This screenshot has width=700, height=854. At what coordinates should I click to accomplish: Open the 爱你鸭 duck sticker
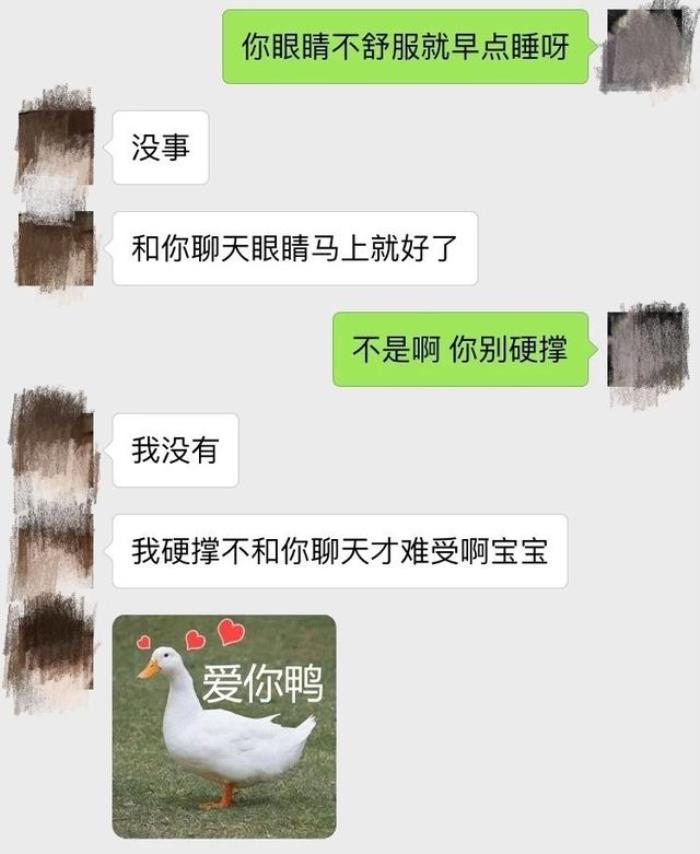coord(224,726)
